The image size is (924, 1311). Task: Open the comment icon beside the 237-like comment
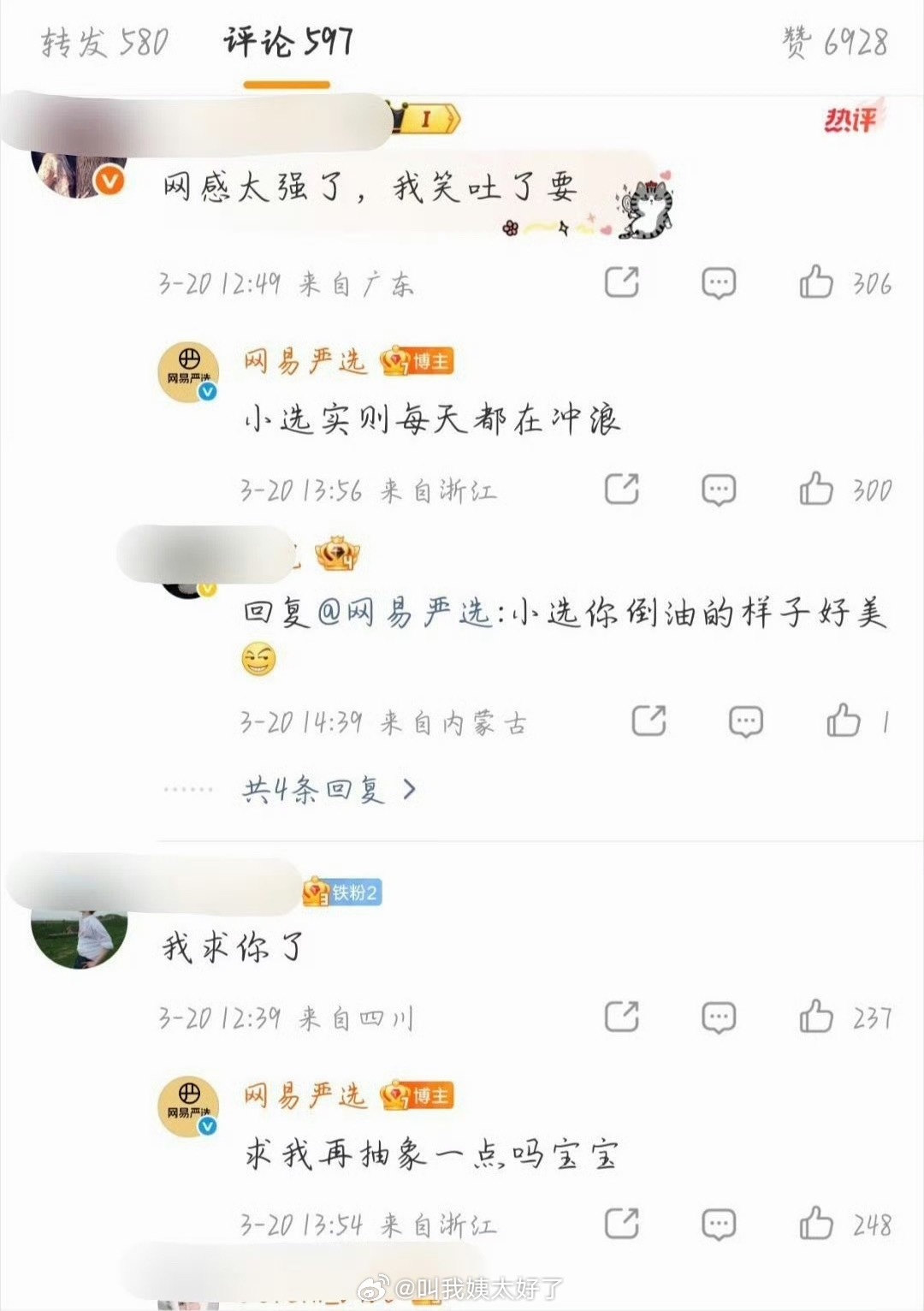click(x=715, y=1018)
